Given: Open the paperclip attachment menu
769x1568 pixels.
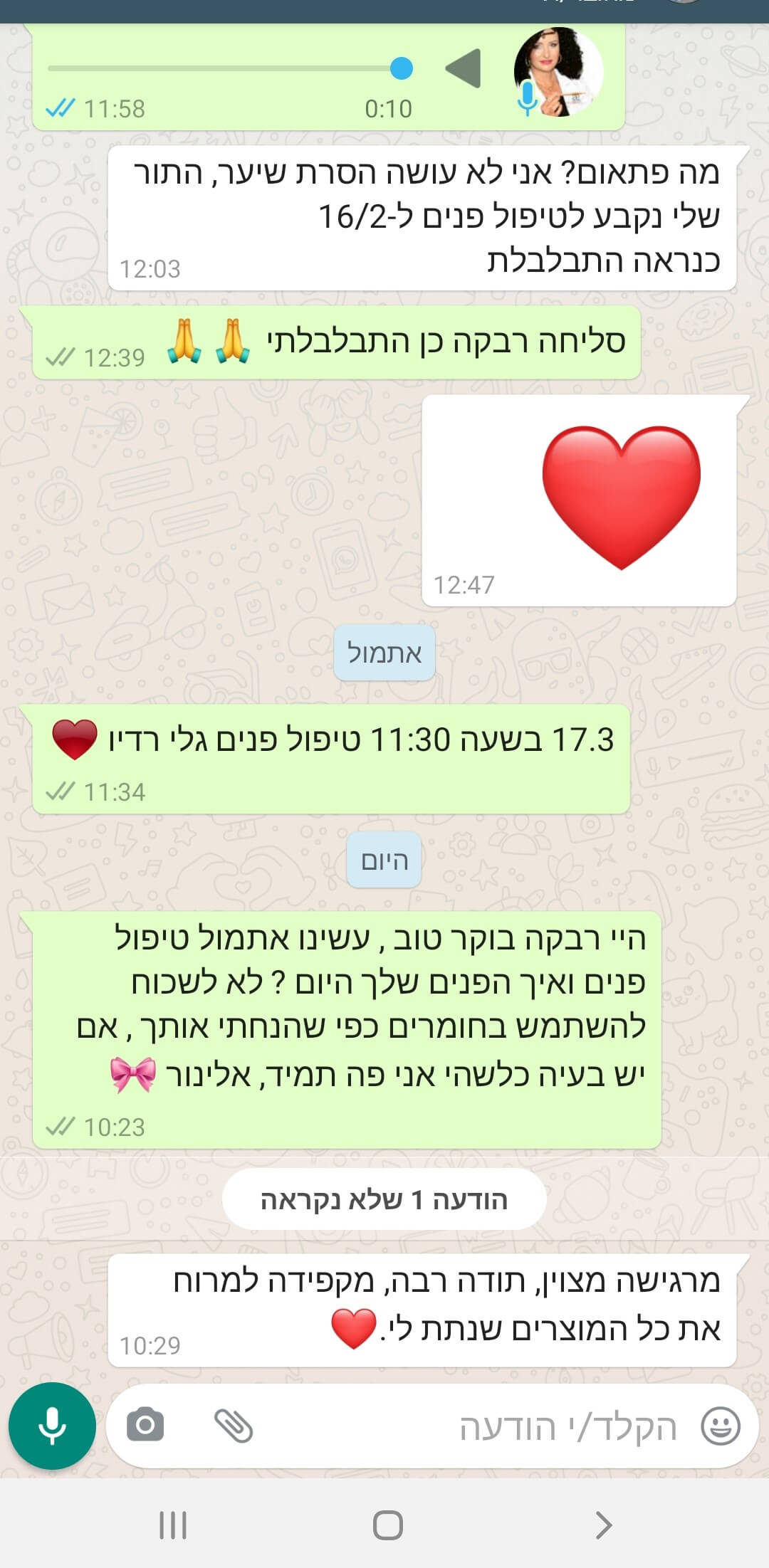Looking at the screenshot, I should click(234, 1426).
